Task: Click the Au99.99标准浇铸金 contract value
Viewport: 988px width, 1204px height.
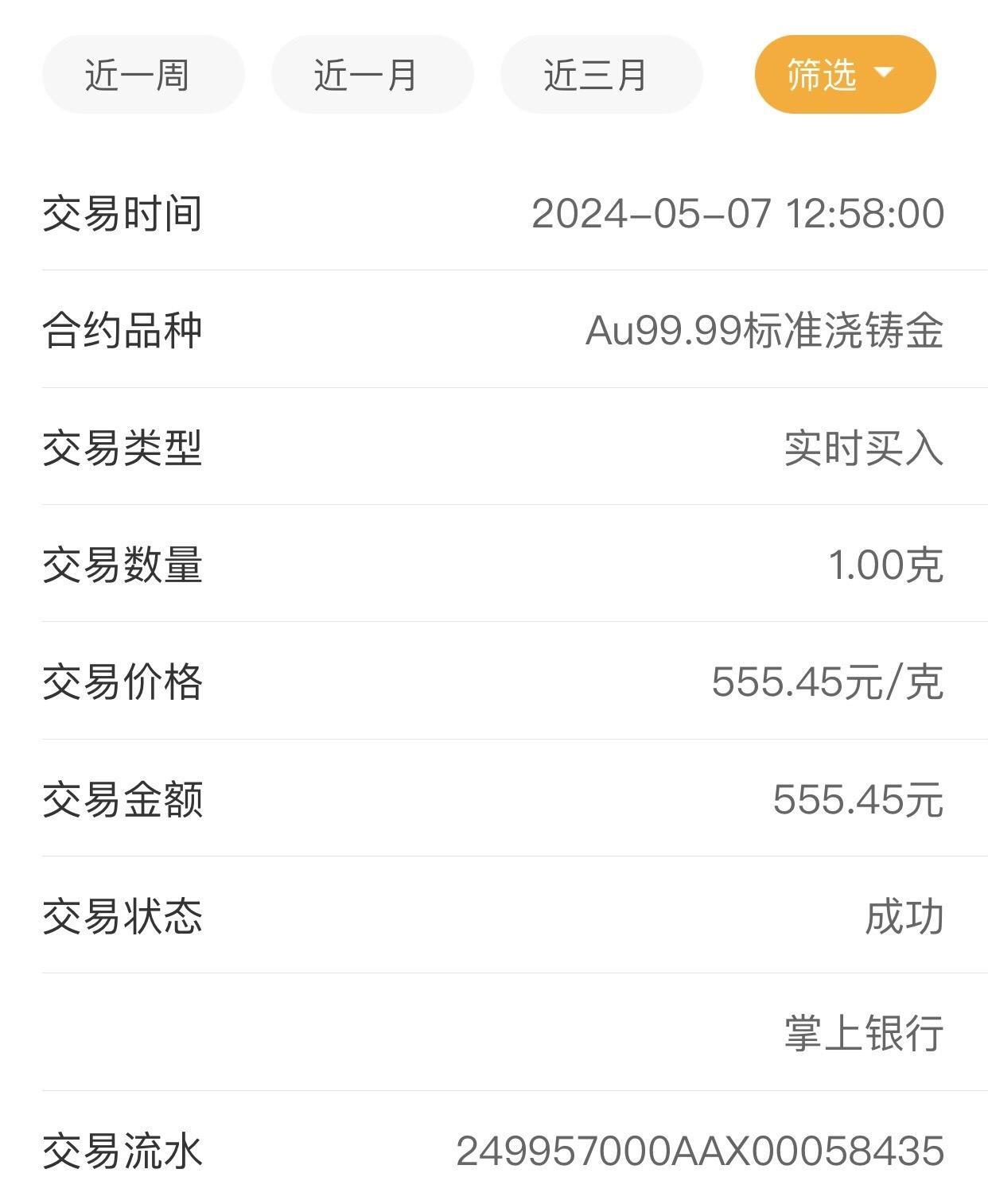Action: (x=766, y=329)
